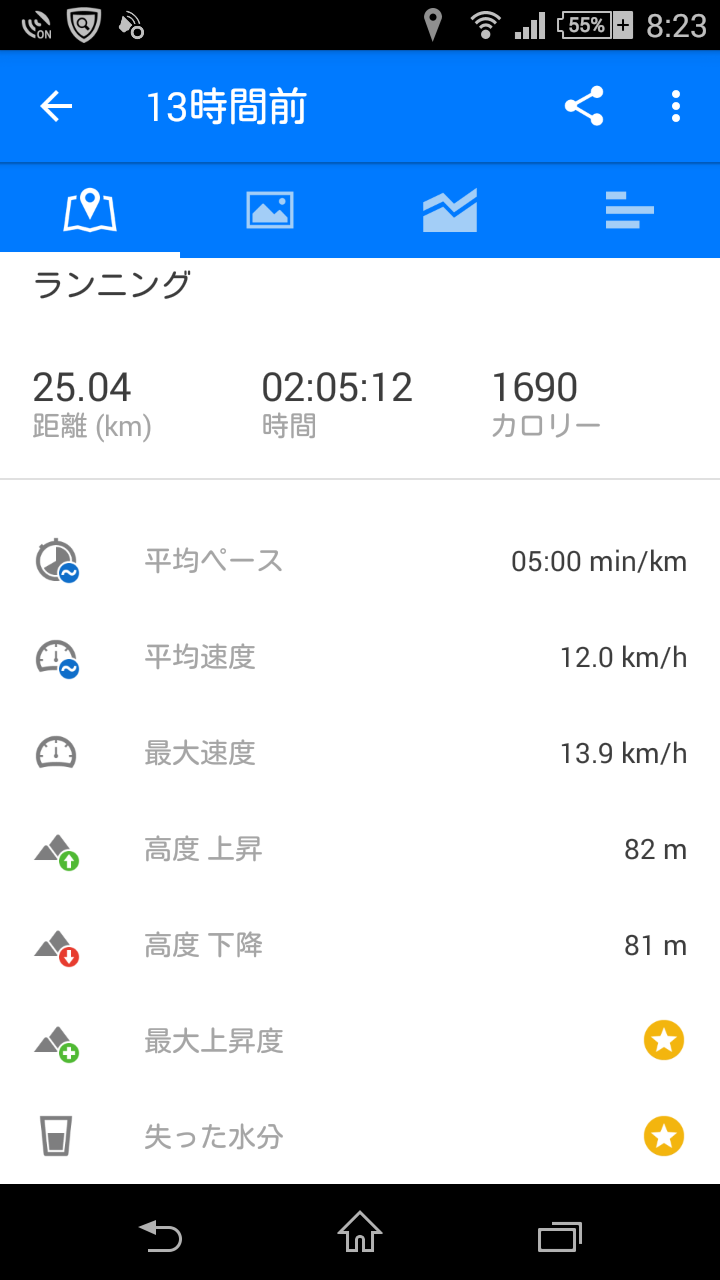The width and height of the screenshot is (720, 1280).
Task: Open the overflow menu
Action: tap(676, 106)
